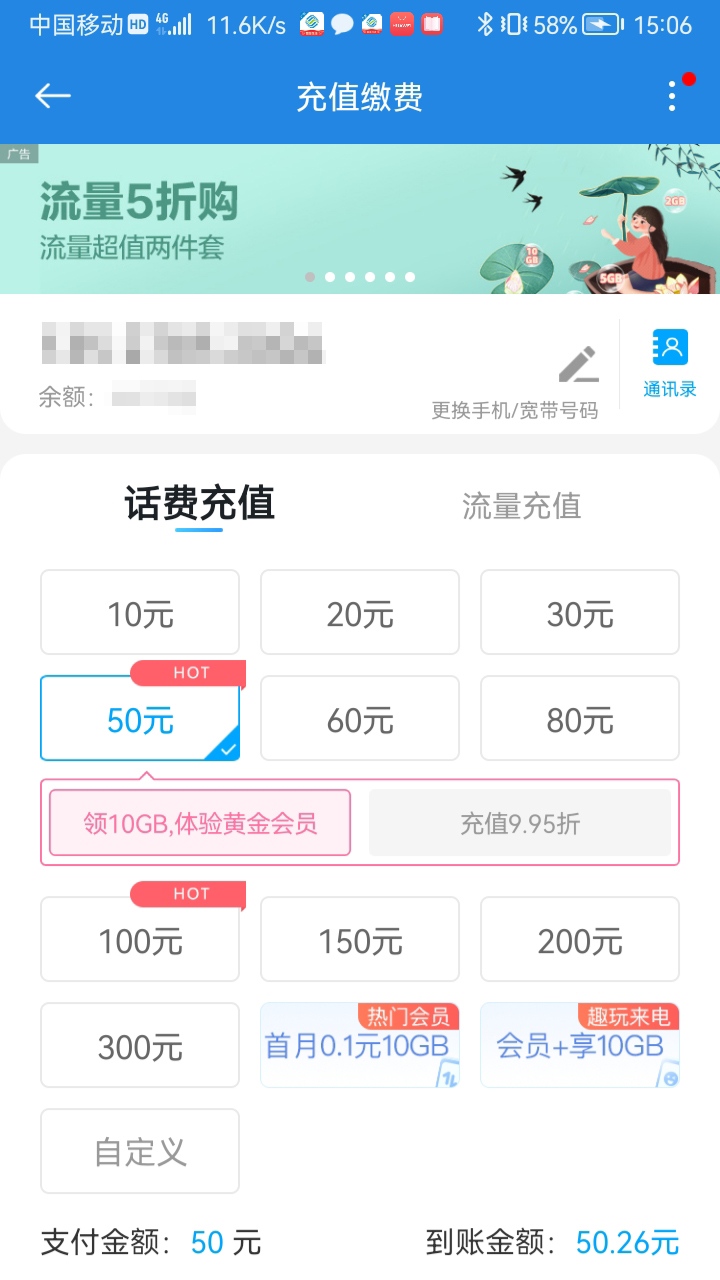Select the 300元 recharge amount
This screenshot has width=720, height=1280.
tap(139, 1045)
